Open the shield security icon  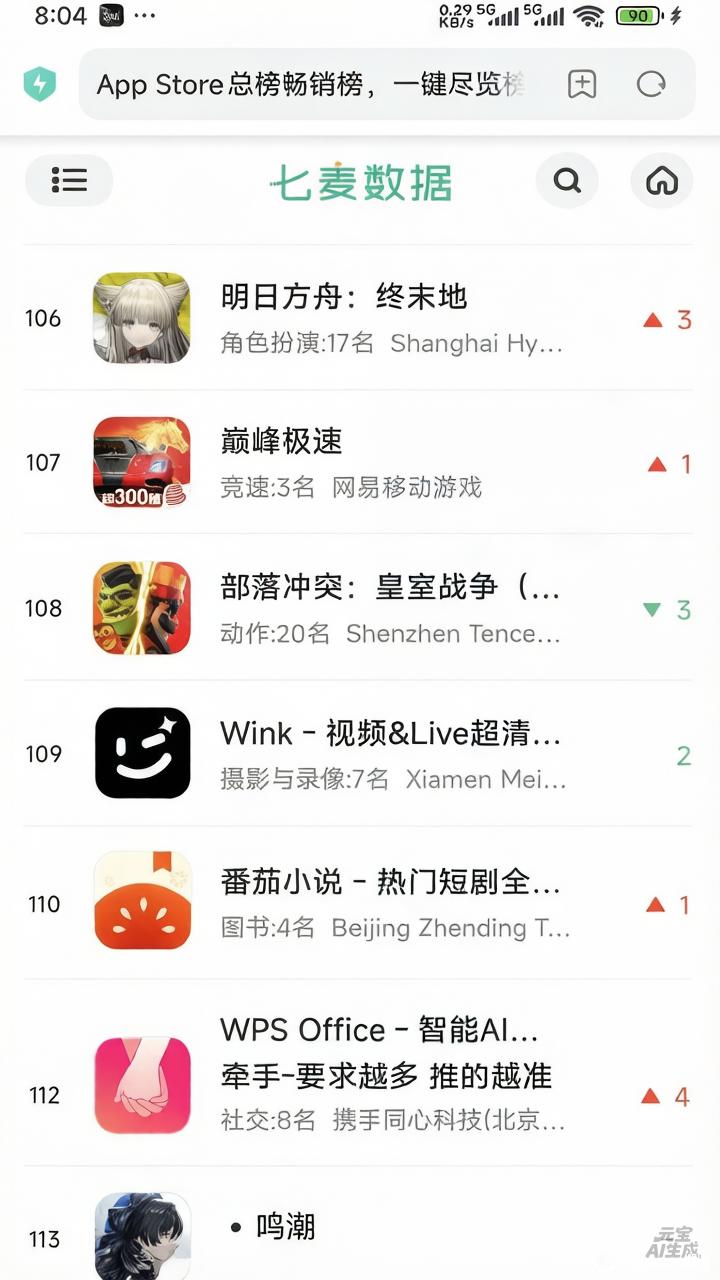click(x=40, y=84)
